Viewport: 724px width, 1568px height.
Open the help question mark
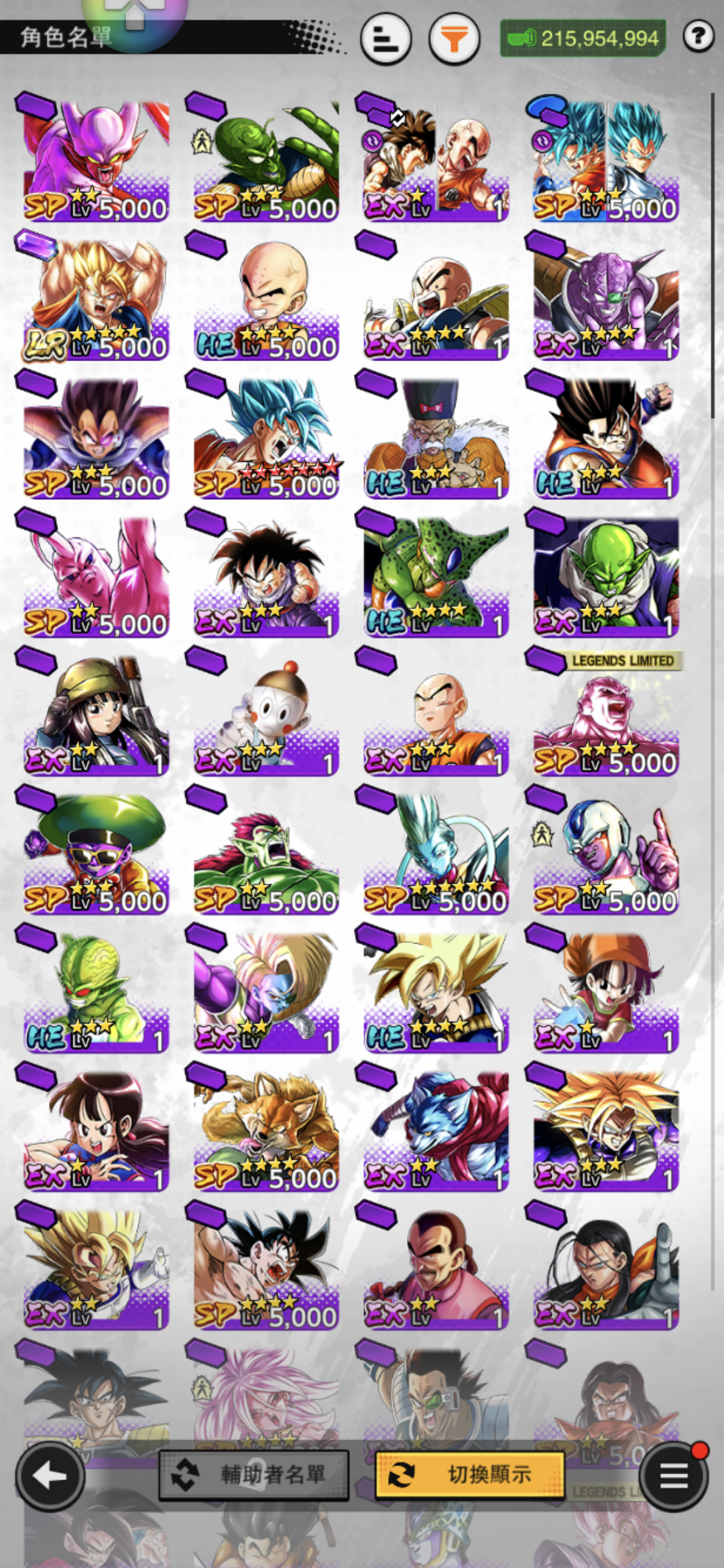point(698,36)
